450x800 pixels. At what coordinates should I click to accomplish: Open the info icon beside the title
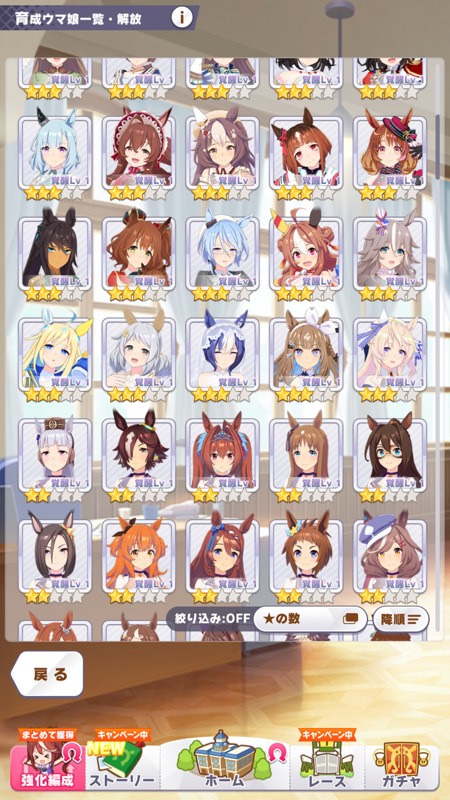click(x=182, y=18)
